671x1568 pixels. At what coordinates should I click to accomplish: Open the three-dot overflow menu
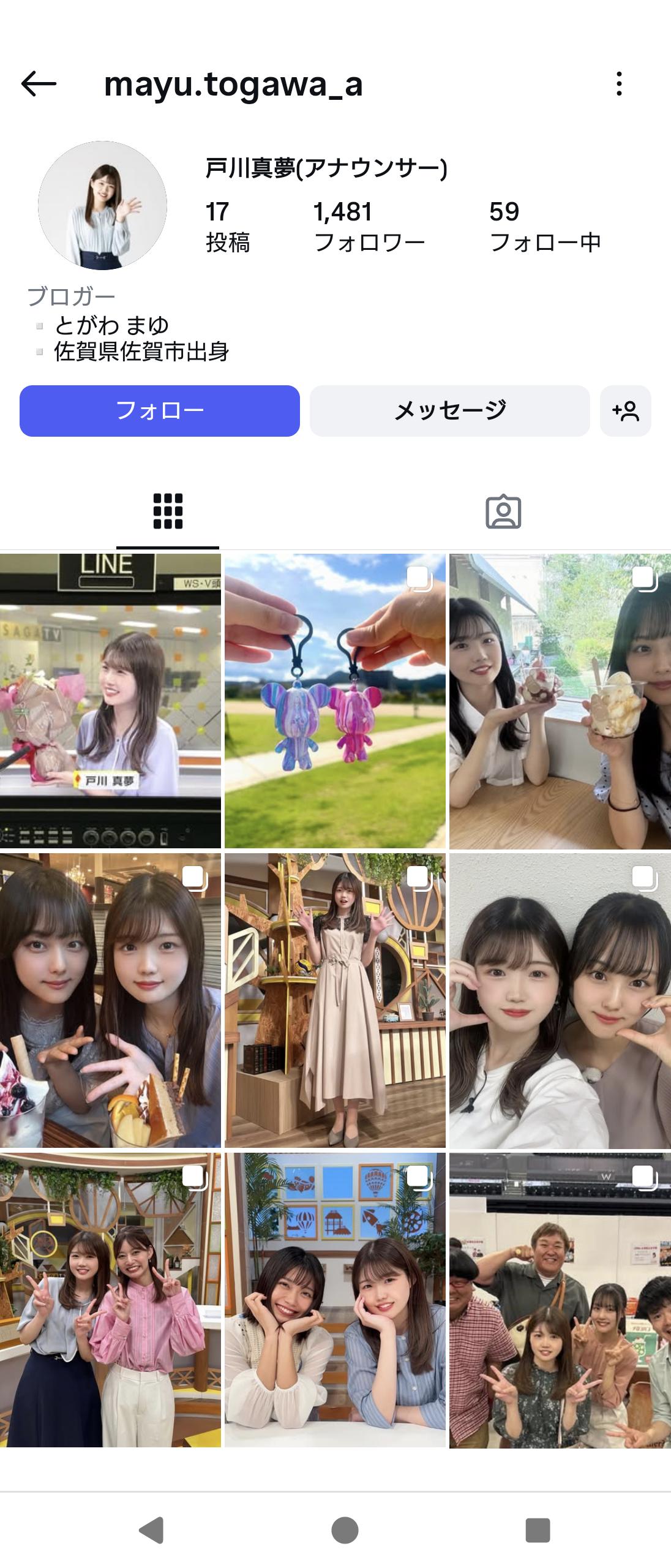pyautogui.click(x=619, y=84)
